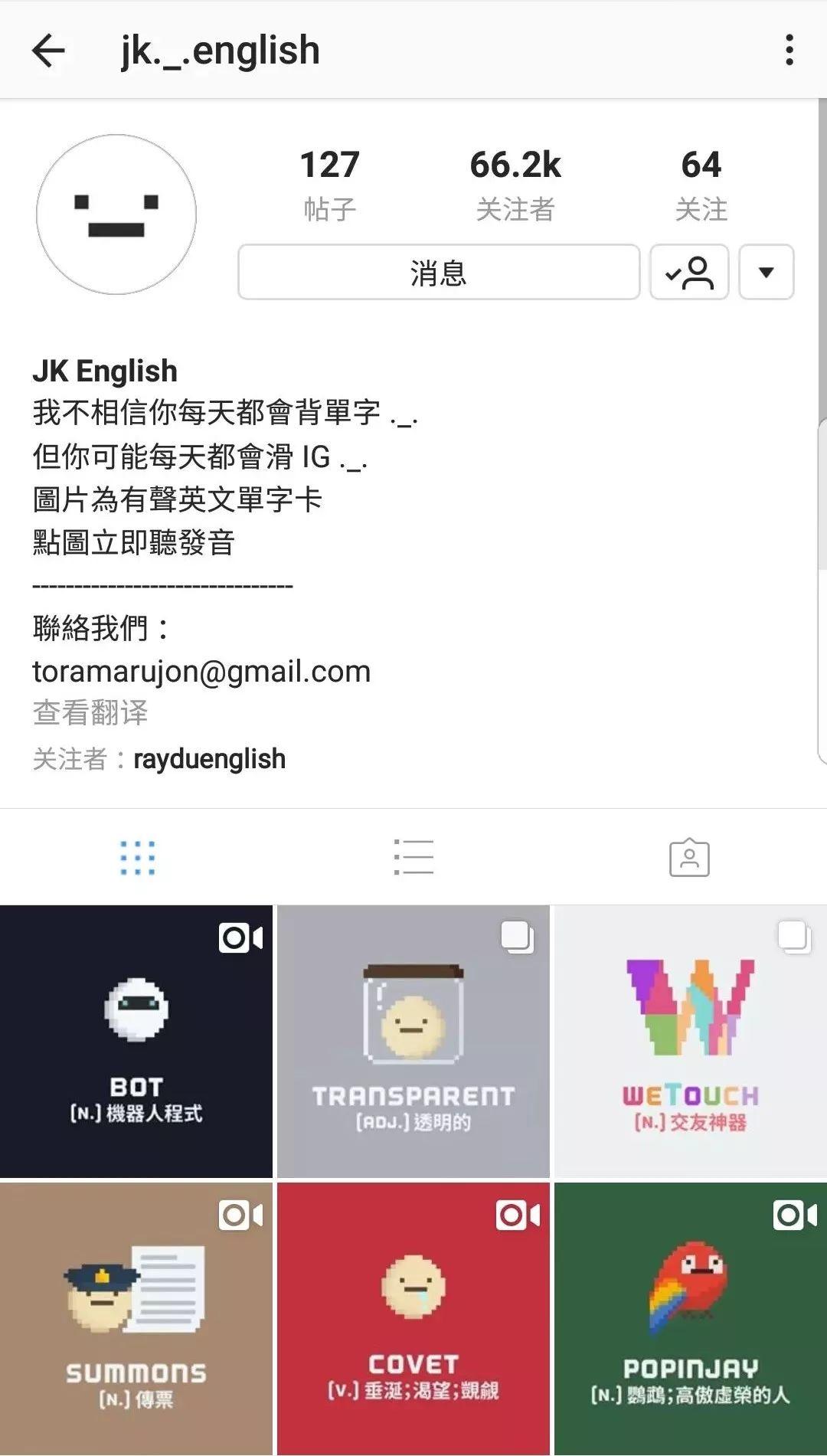
Task: Open the three-dot overflow menu
Action: 789,51
